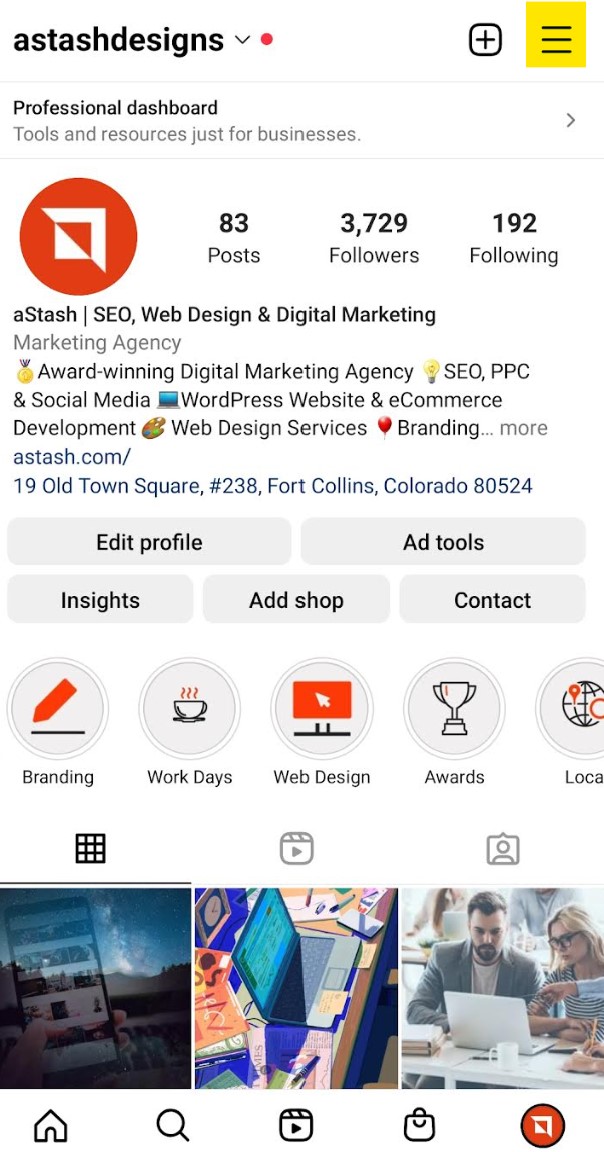Expand bio with the more link

pos(524,428)
